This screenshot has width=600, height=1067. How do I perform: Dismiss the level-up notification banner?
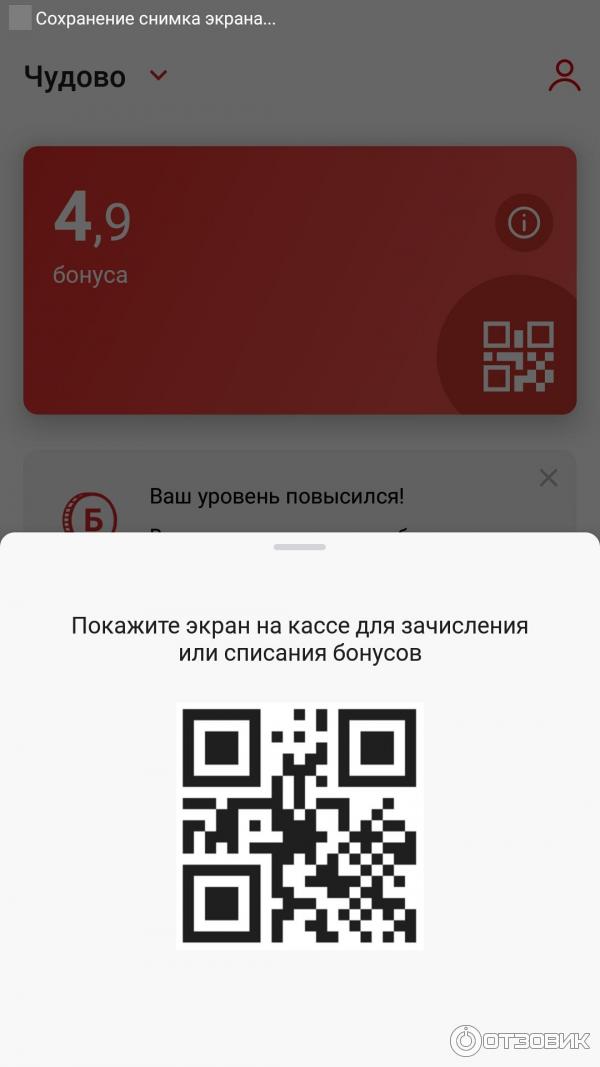click(x=548, y=478)
